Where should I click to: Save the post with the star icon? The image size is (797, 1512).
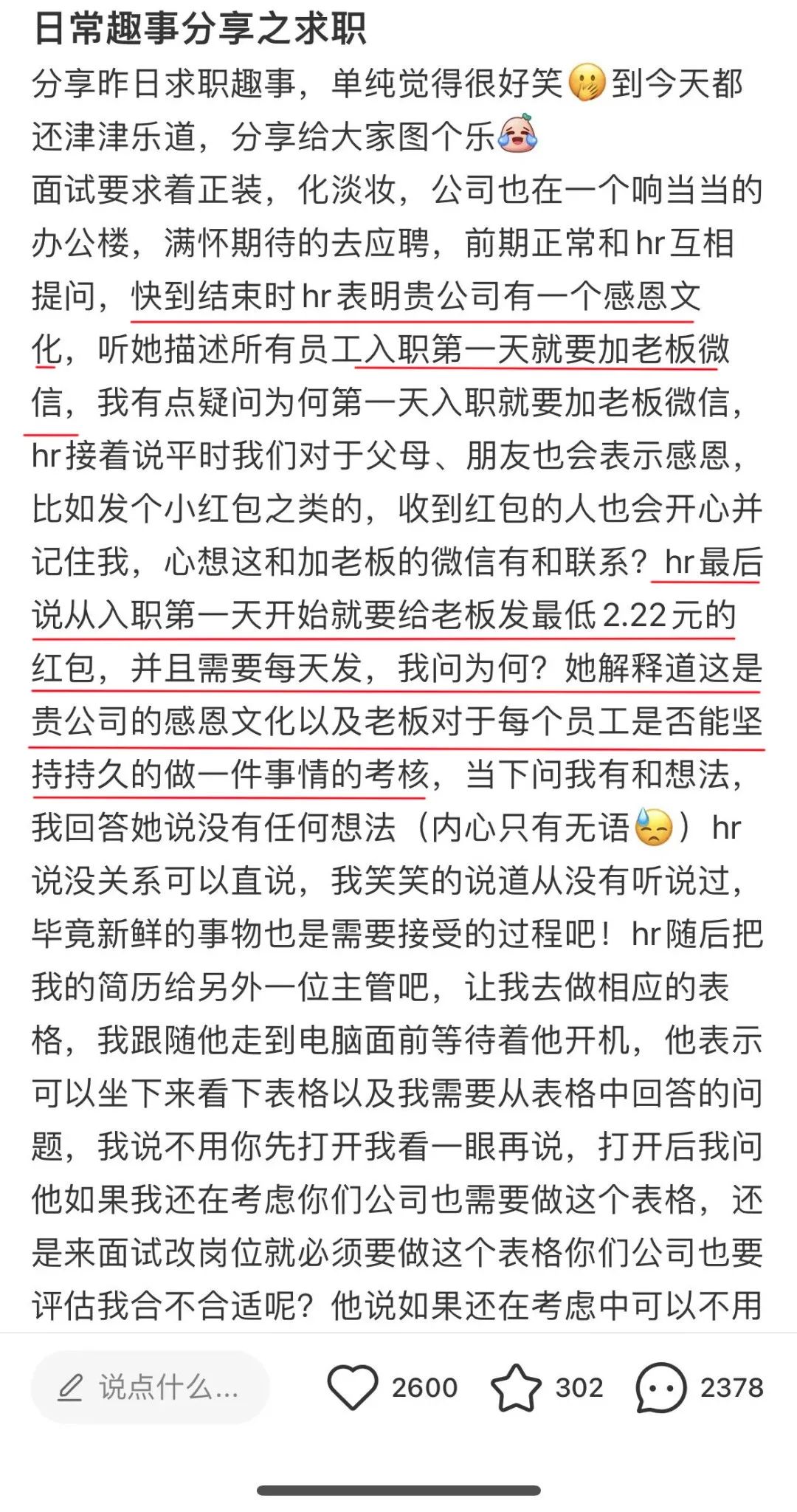(516, 1388)
